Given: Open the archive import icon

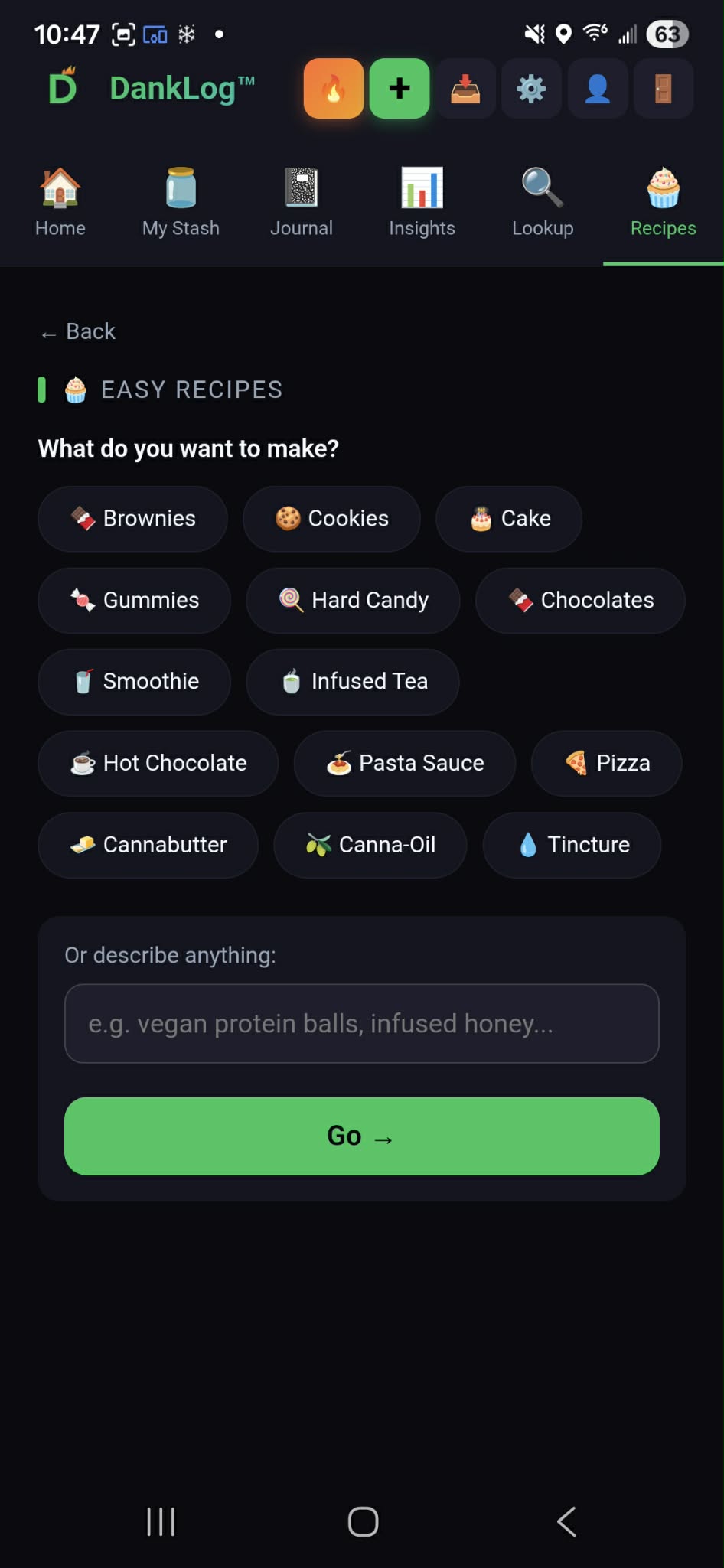Looking at the screenshot, I should point(465,89).
